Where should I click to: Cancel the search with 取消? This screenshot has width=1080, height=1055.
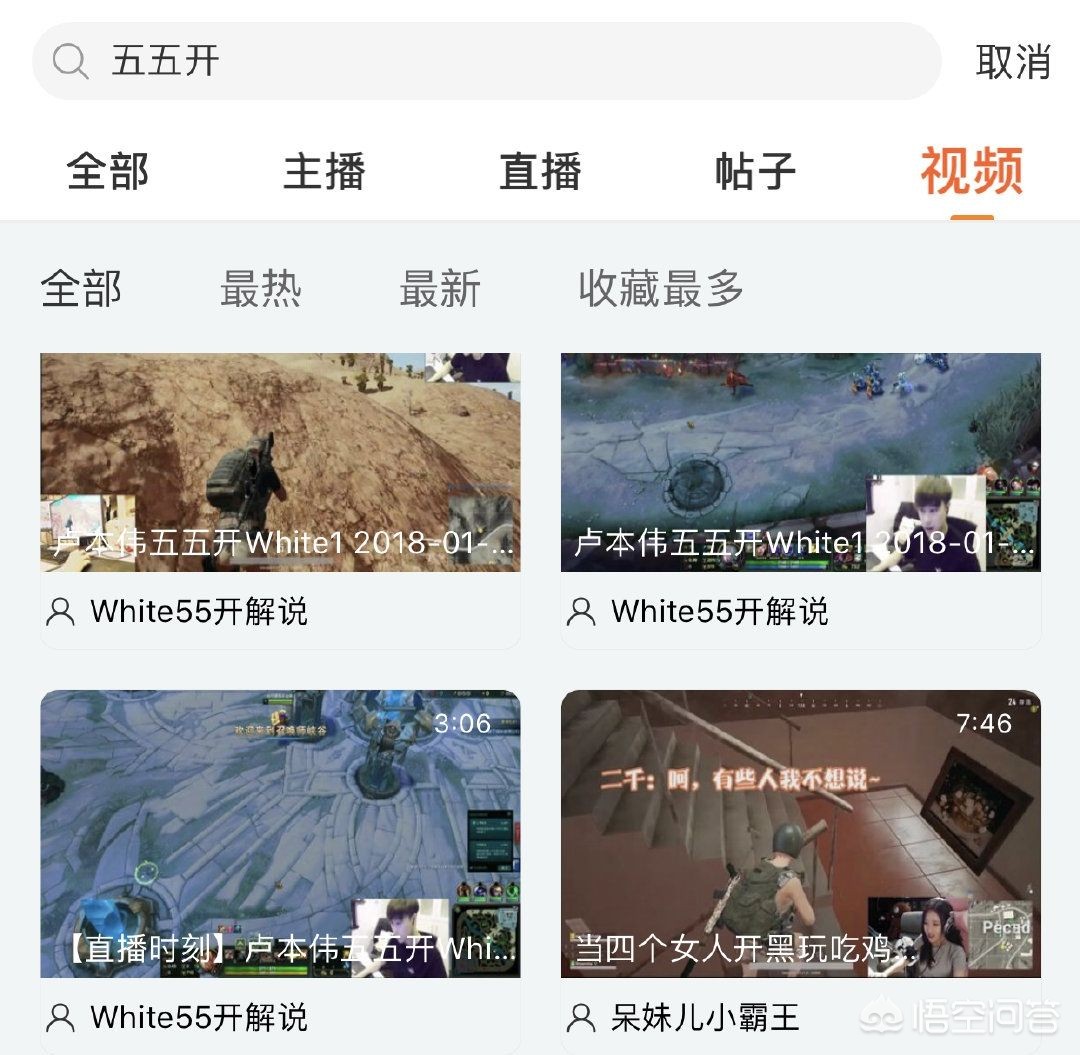[1012, 62]
